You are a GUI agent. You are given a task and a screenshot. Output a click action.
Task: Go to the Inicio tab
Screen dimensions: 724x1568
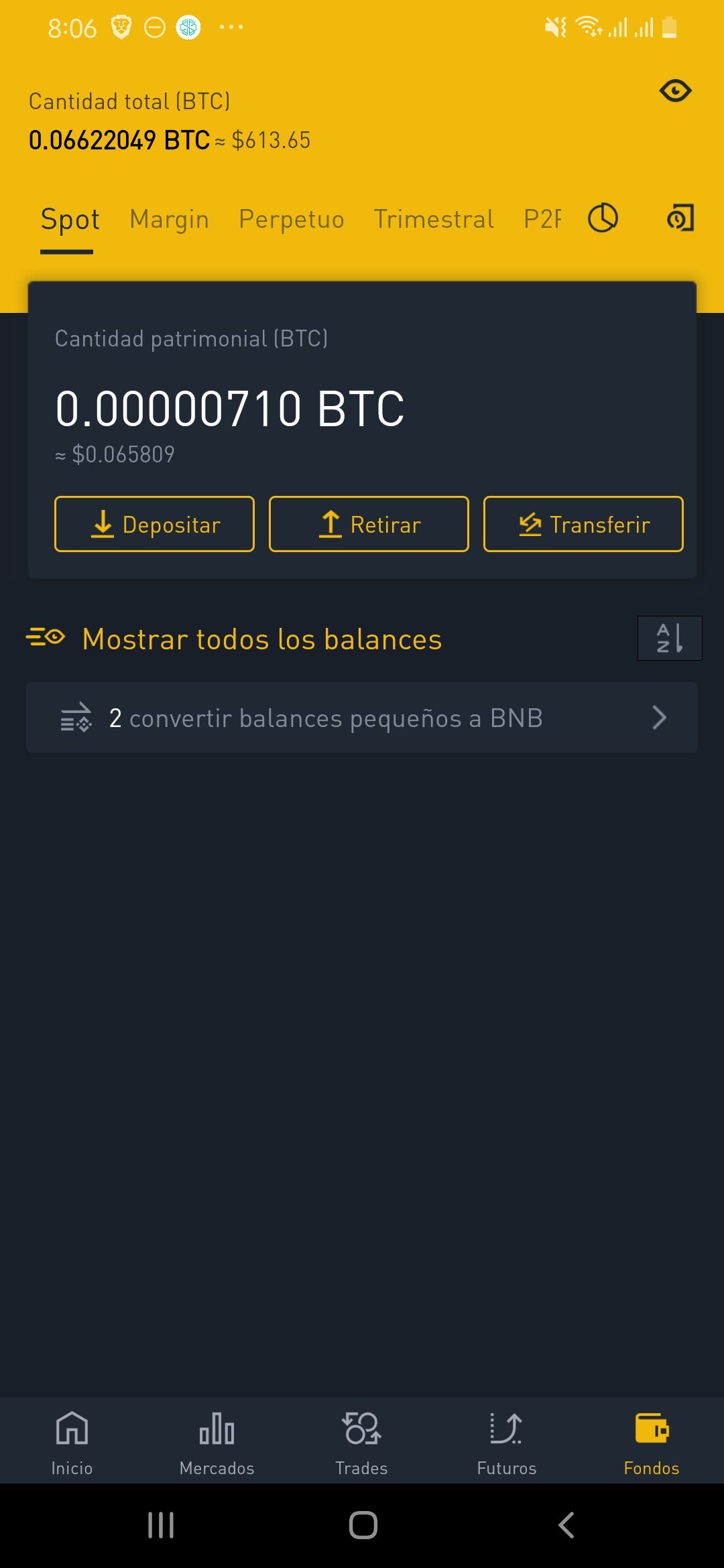[x=72, y=1443]
